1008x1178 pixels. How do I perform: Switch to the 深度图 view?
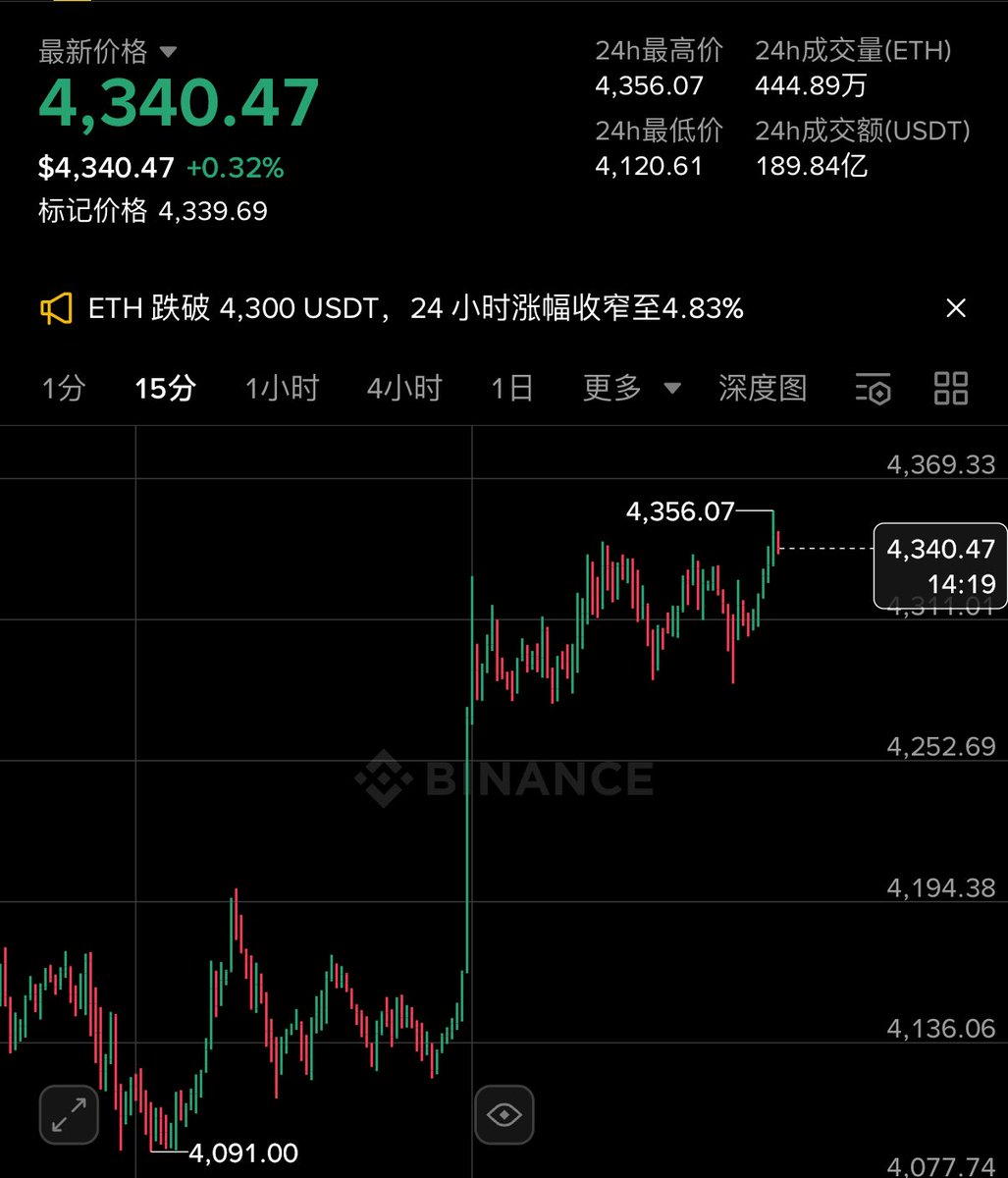point(763,389)
